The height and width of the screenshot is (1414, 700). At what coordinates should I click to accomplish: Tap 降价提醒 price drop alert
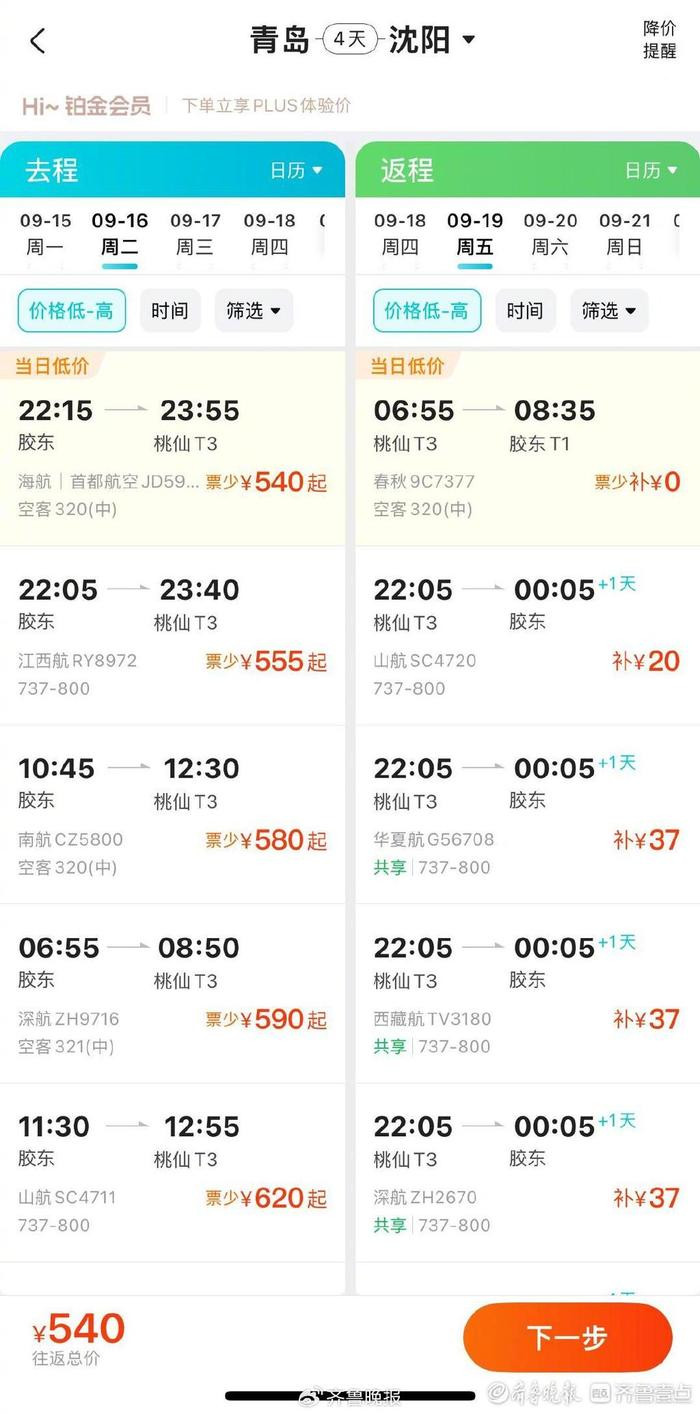point(659,40)
